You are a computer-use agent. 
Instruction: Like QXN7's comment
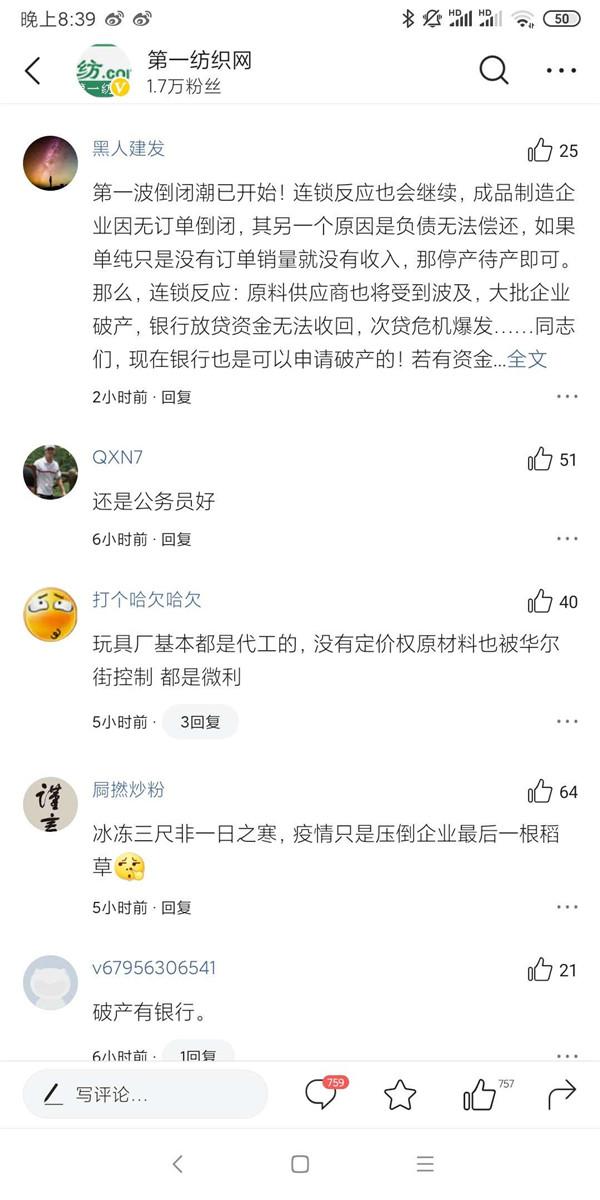coord(541,459)
